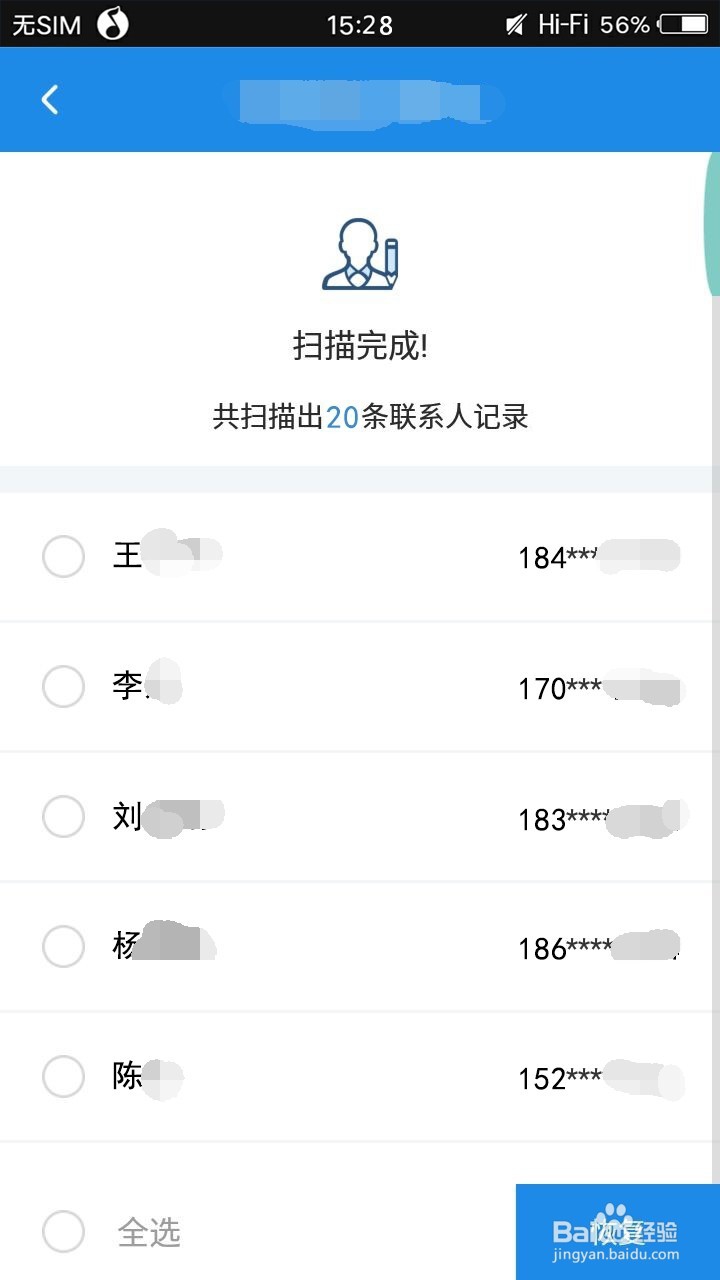The width and height of the screenshot is (720, 1280).
Task: Enable 全选 to select all contacts
Action: click(63, 1234)
